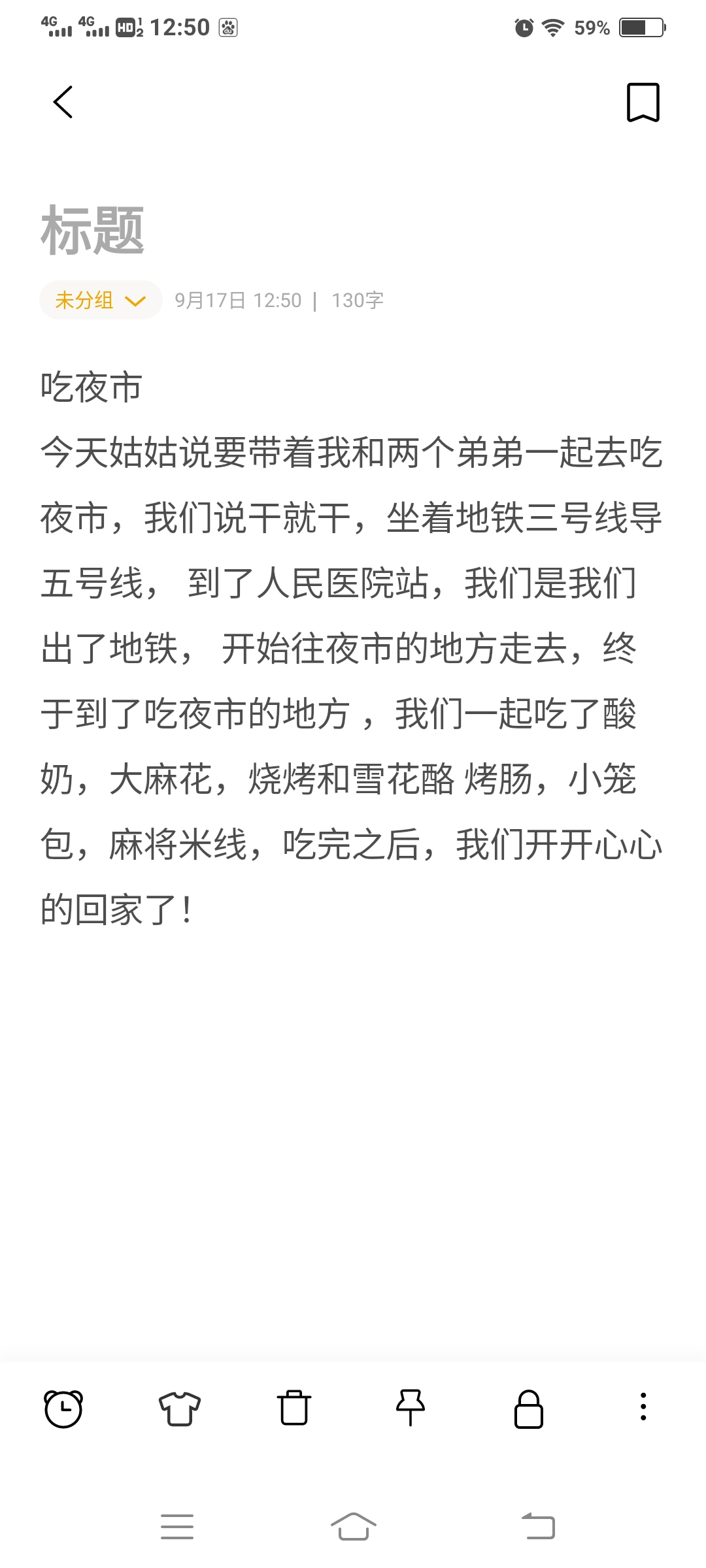Screen dimensions: 706x1568
Task: Pin this note to the top
Action: pos(411,1409)
